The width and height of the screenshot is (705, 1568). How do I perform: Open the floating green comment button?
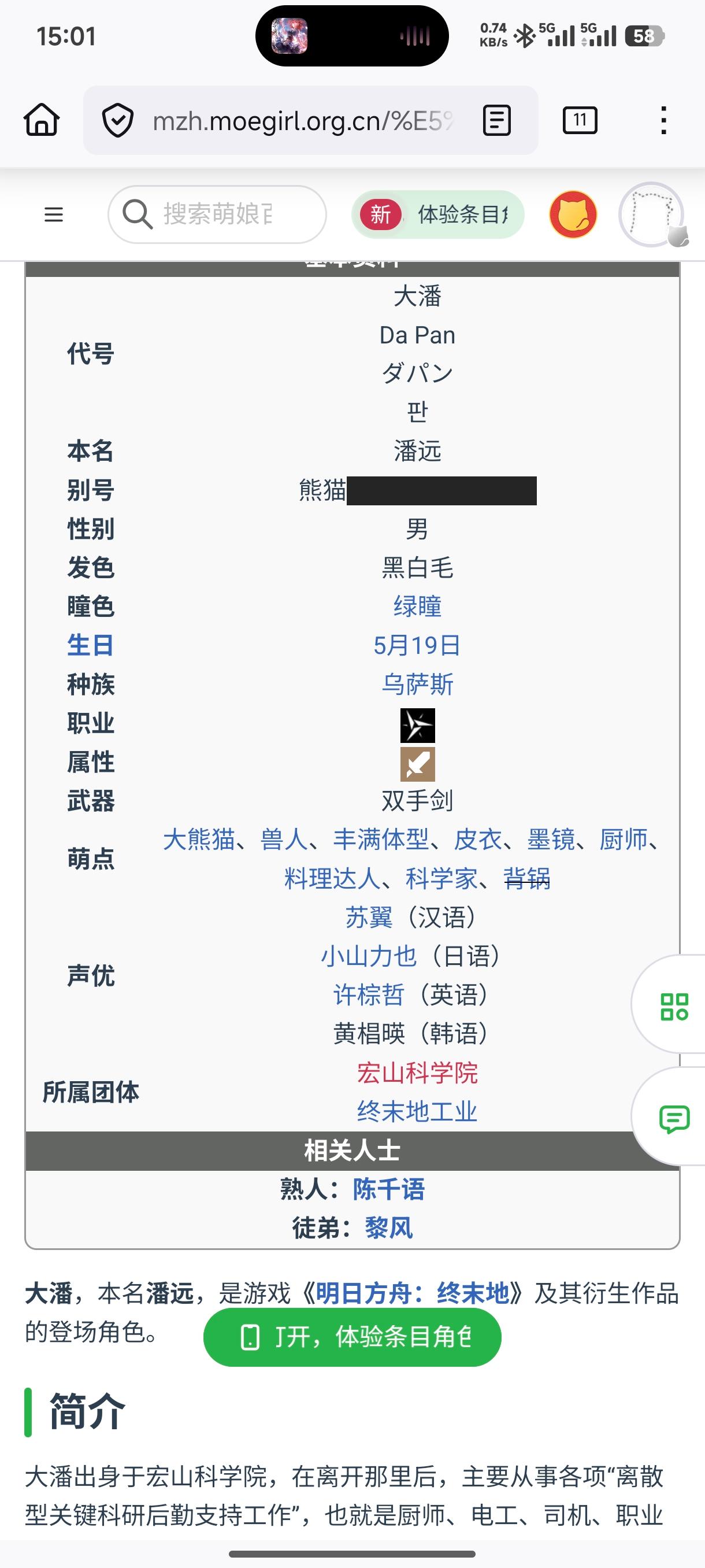click(x=674, y=1118)
